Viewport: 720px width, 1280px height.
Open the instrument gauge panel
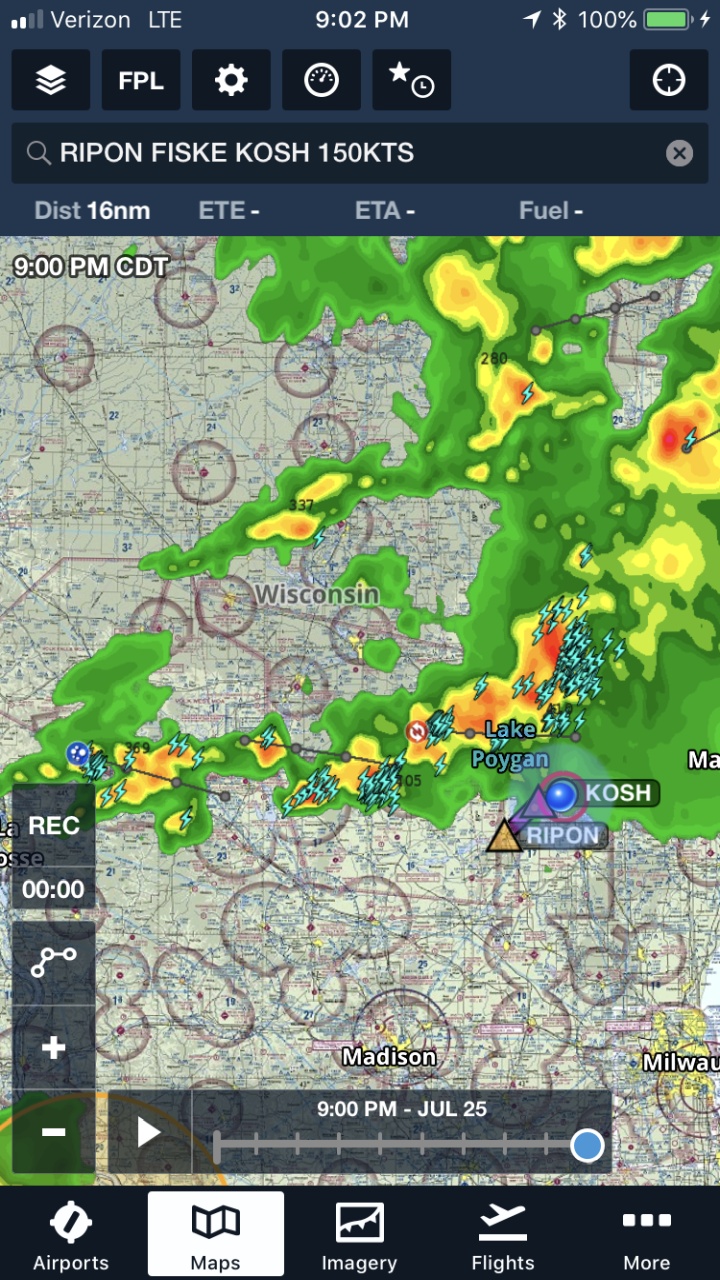click(321, 80)
